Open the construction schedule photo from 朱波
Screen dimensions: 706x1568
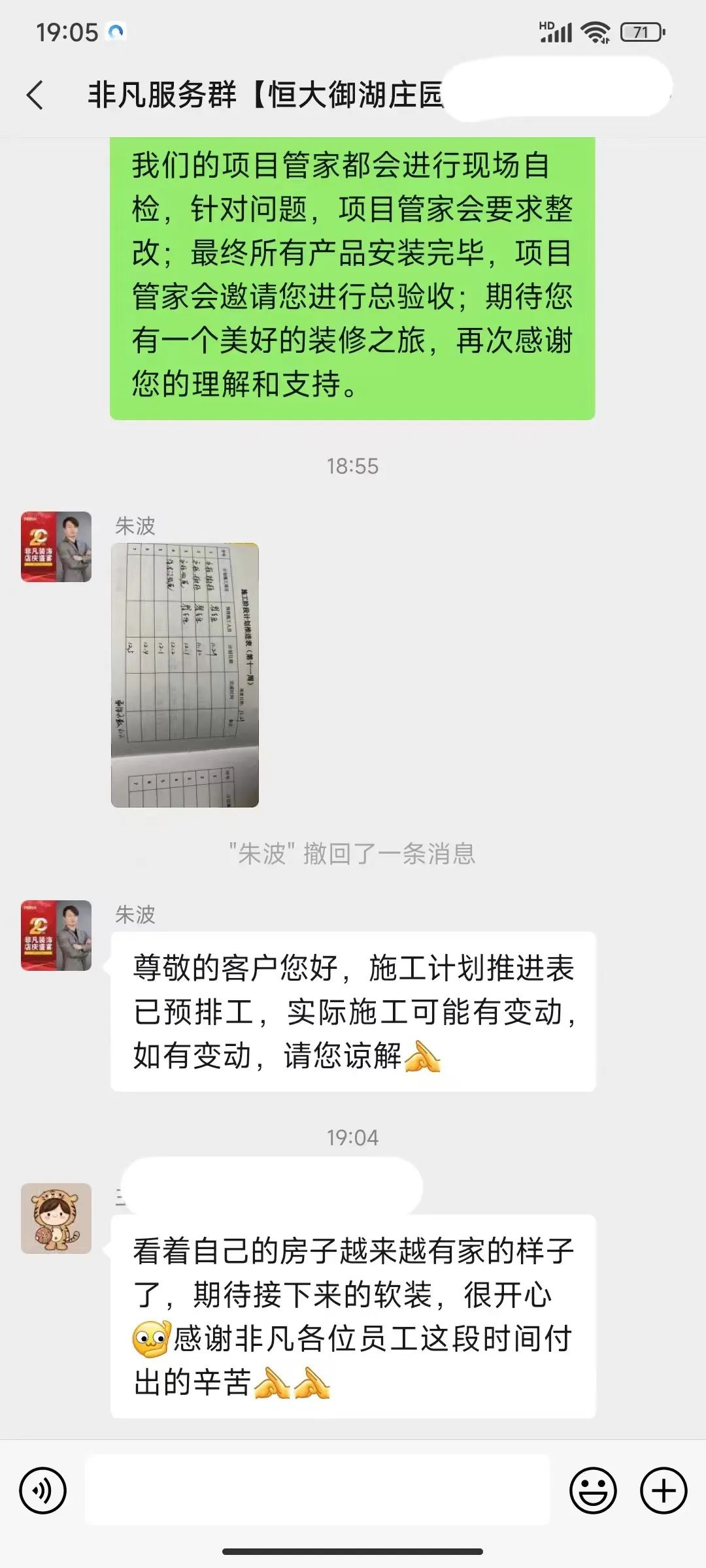click(185, 675)
